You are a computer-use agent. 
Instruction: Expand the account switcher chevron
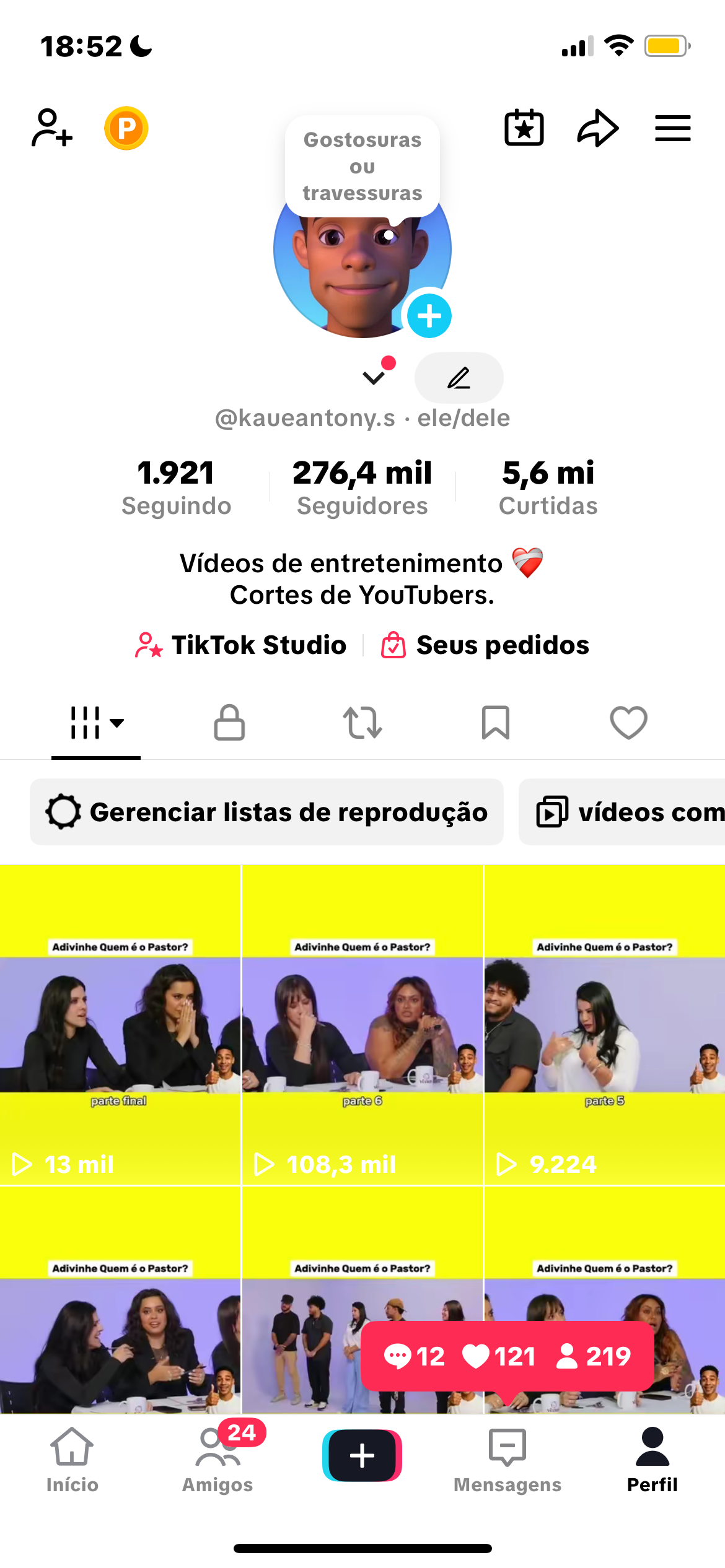point(374,377)
